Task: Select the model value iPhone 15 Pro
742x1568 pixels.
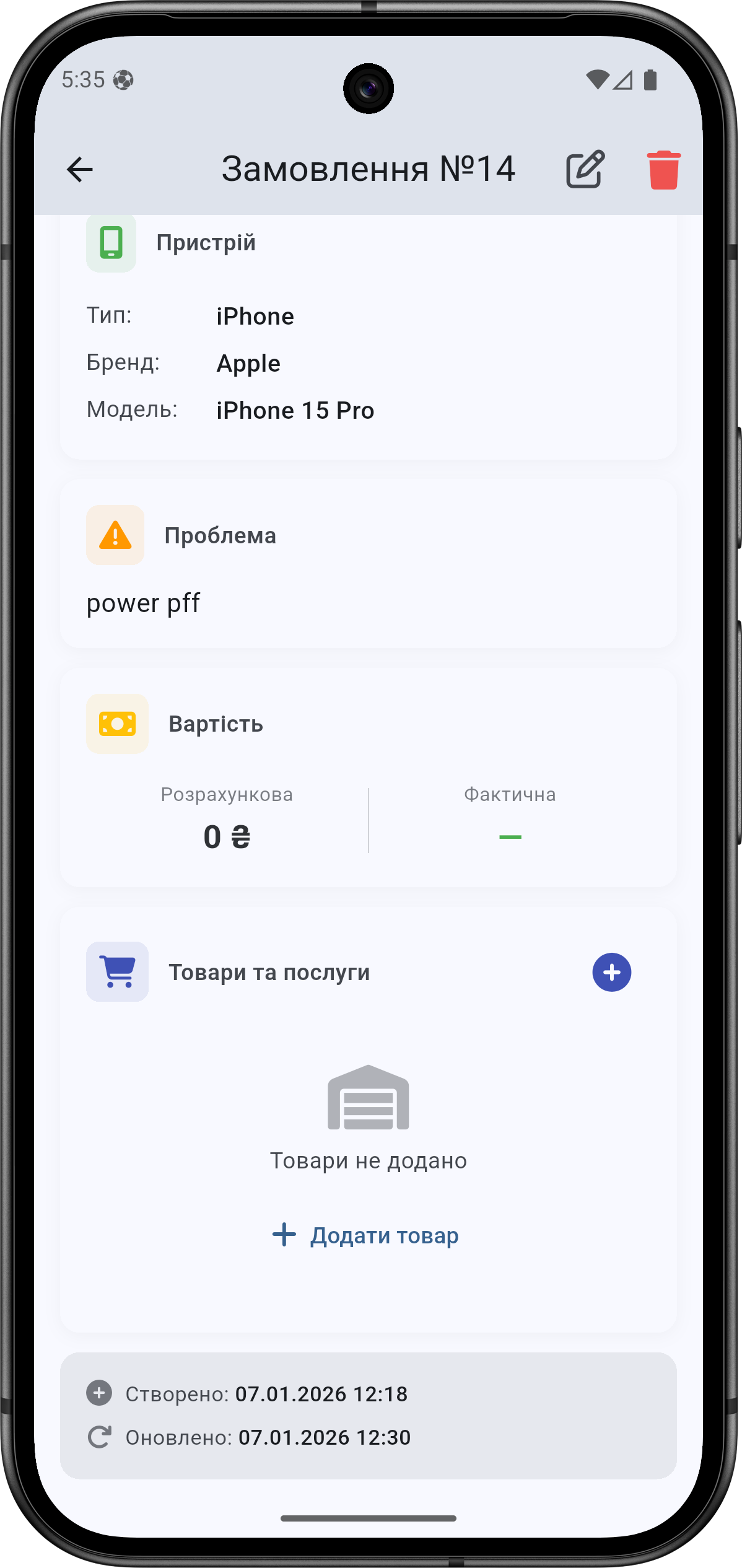Action: [x=295, y=410]
